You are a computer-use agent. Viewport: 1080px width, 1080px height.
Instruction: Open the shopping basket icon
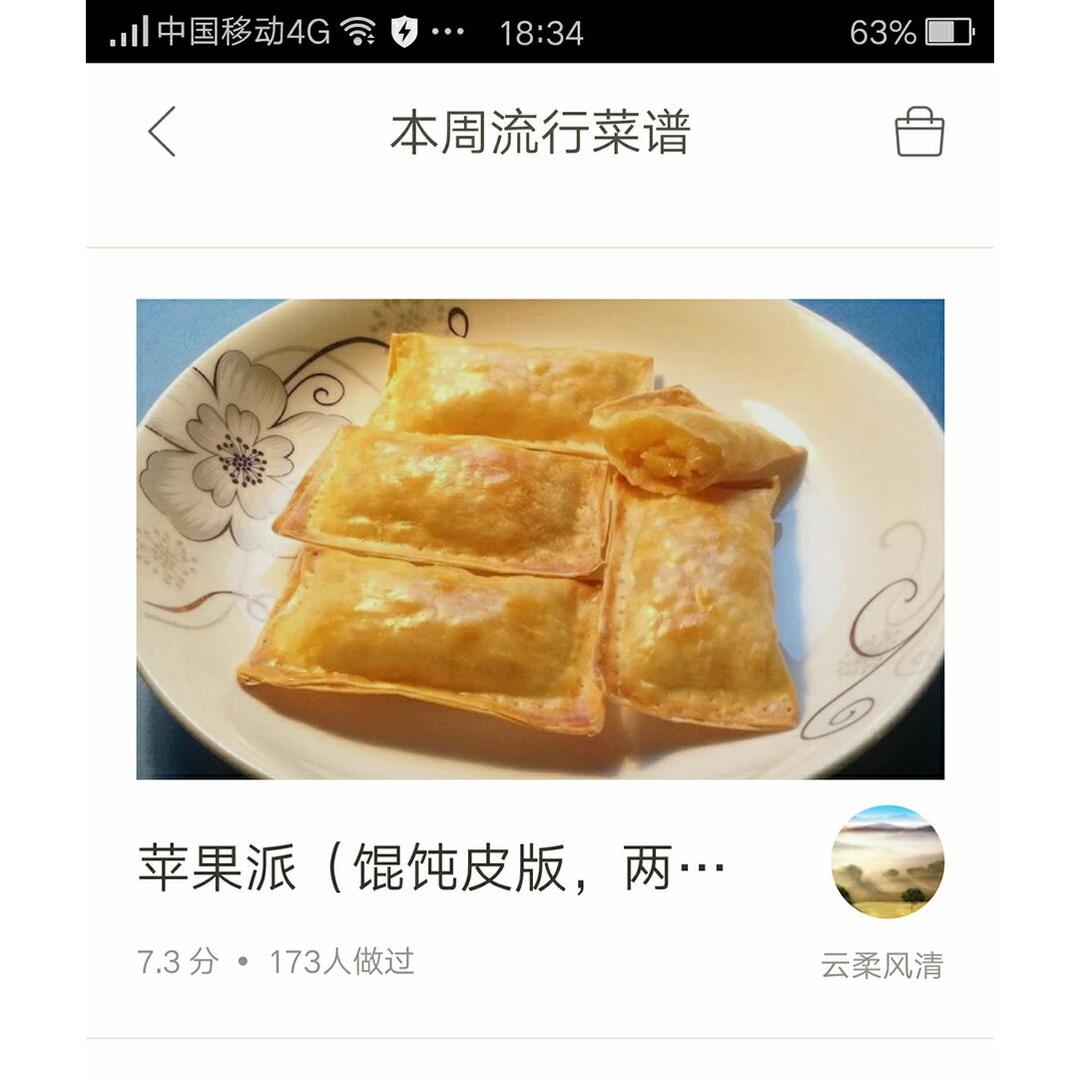pos(919,132)
